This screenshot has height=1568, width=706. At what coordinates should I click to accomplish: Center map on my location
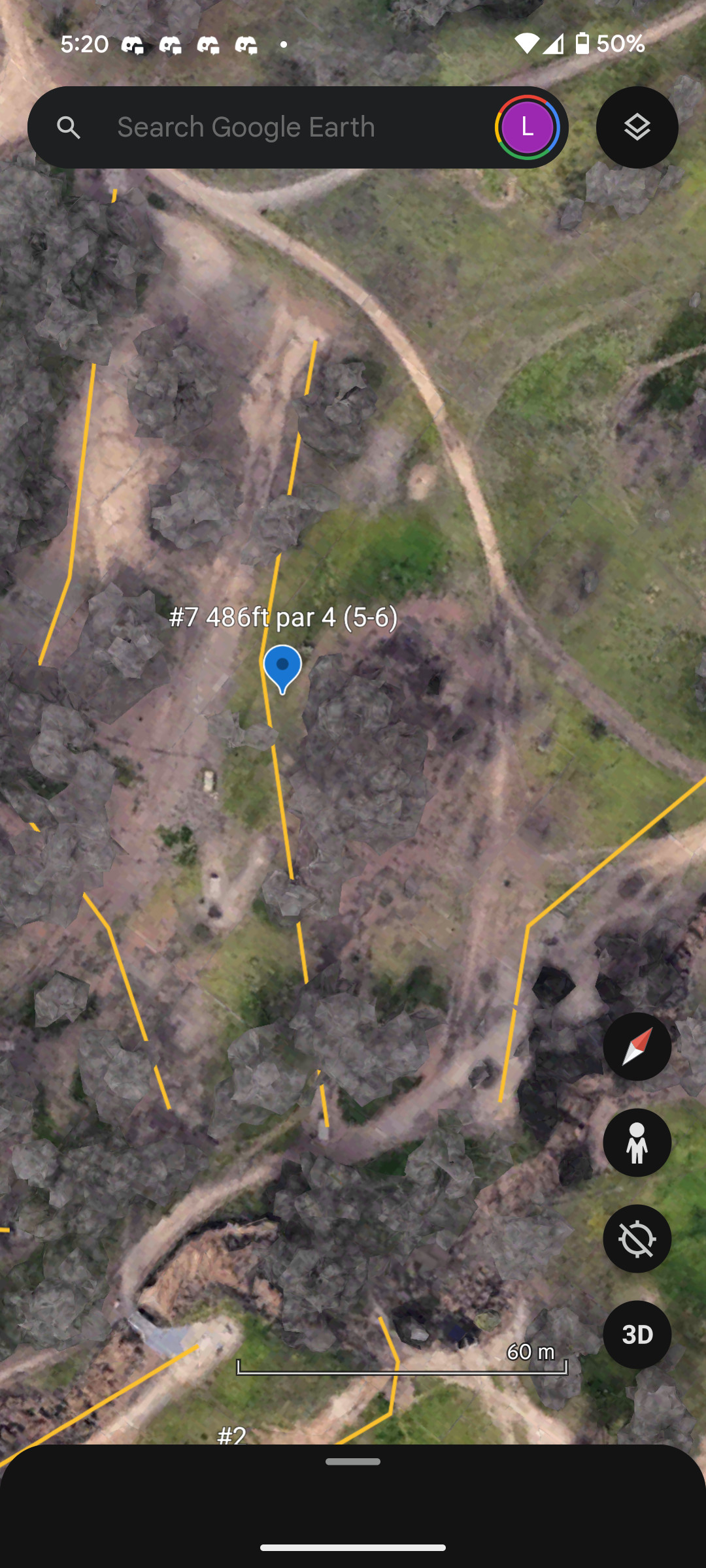point(637,1239)
